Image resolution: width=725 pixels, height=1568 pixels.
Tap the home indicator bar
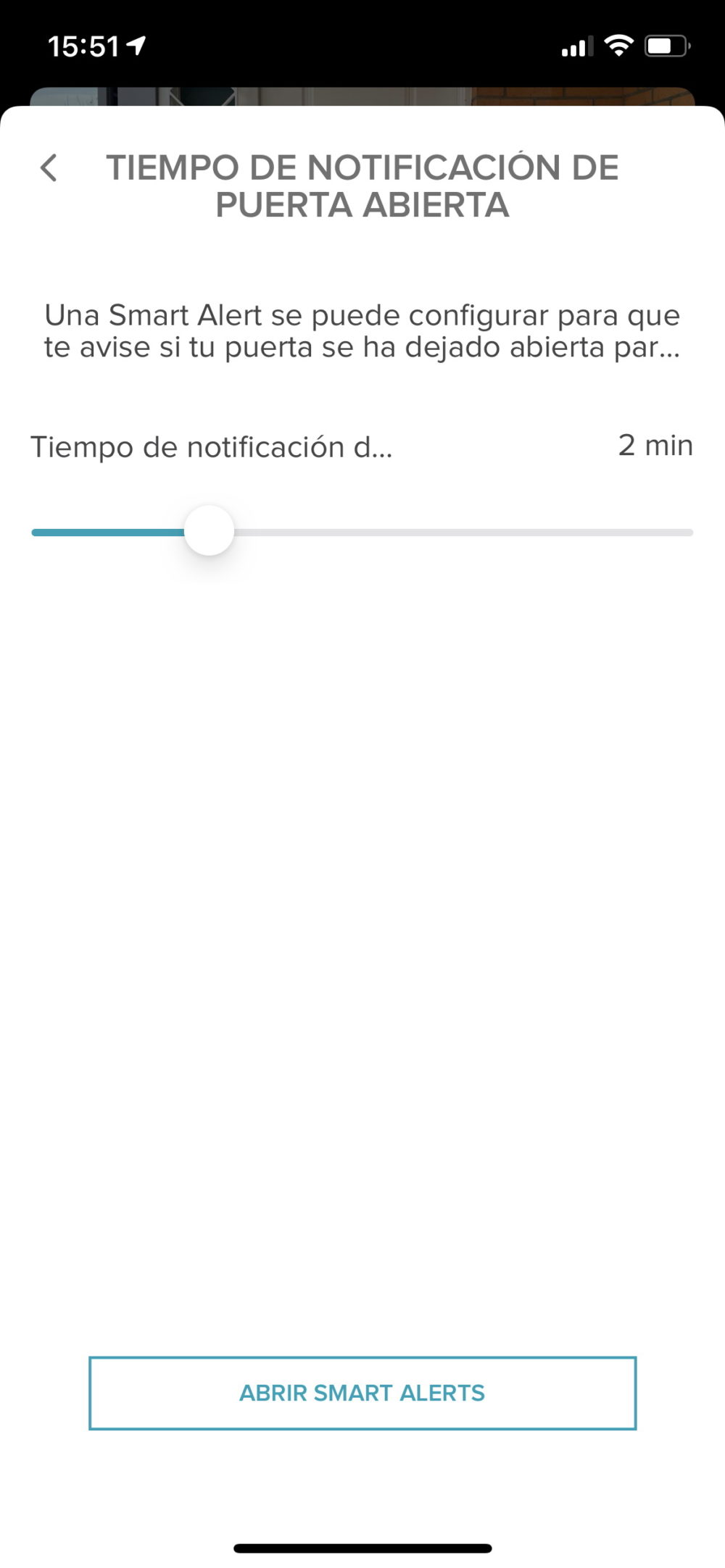[x=362, y=1548]
